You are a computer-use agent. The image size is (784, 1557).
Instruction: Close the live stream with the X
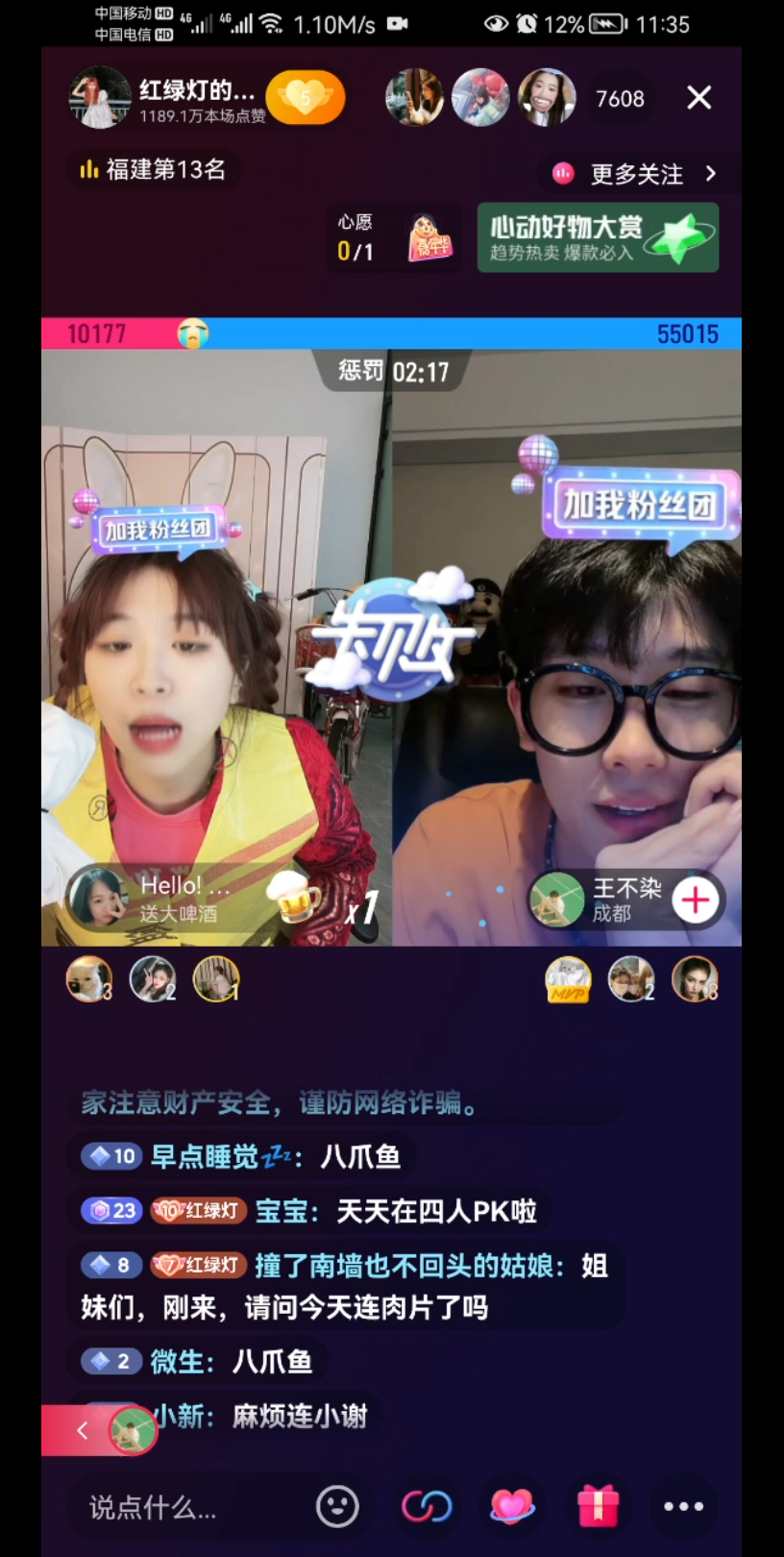click(698, 97)
